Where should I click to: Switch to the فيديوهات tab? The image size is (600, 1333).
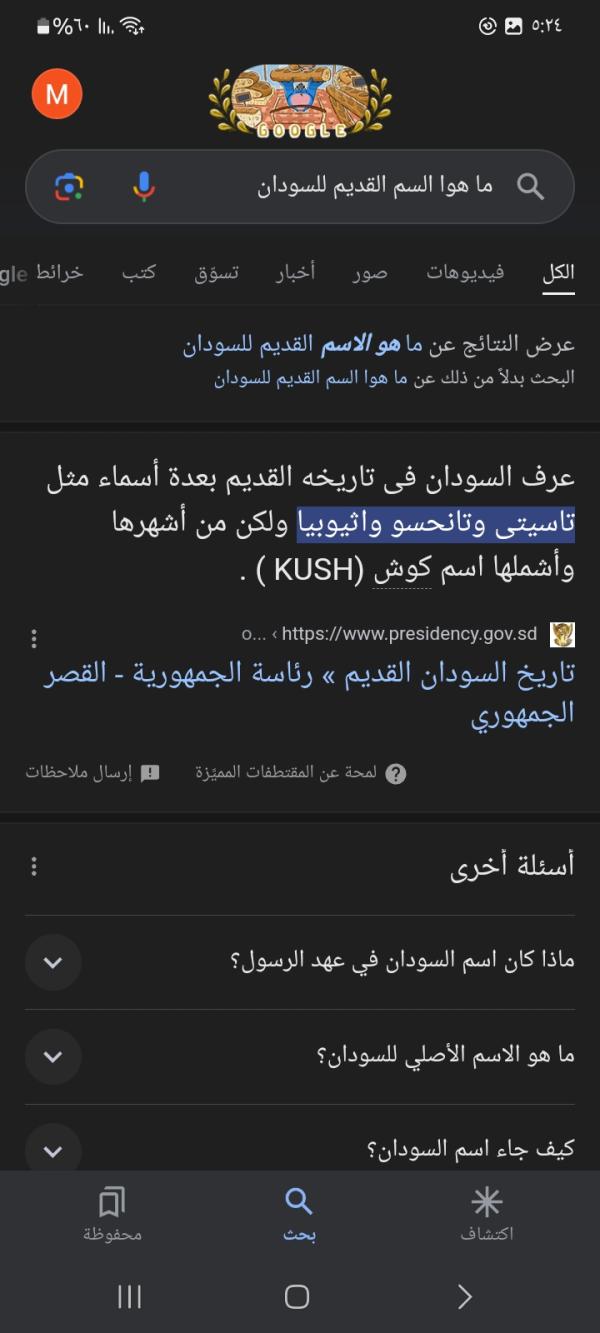pos(465,272)
